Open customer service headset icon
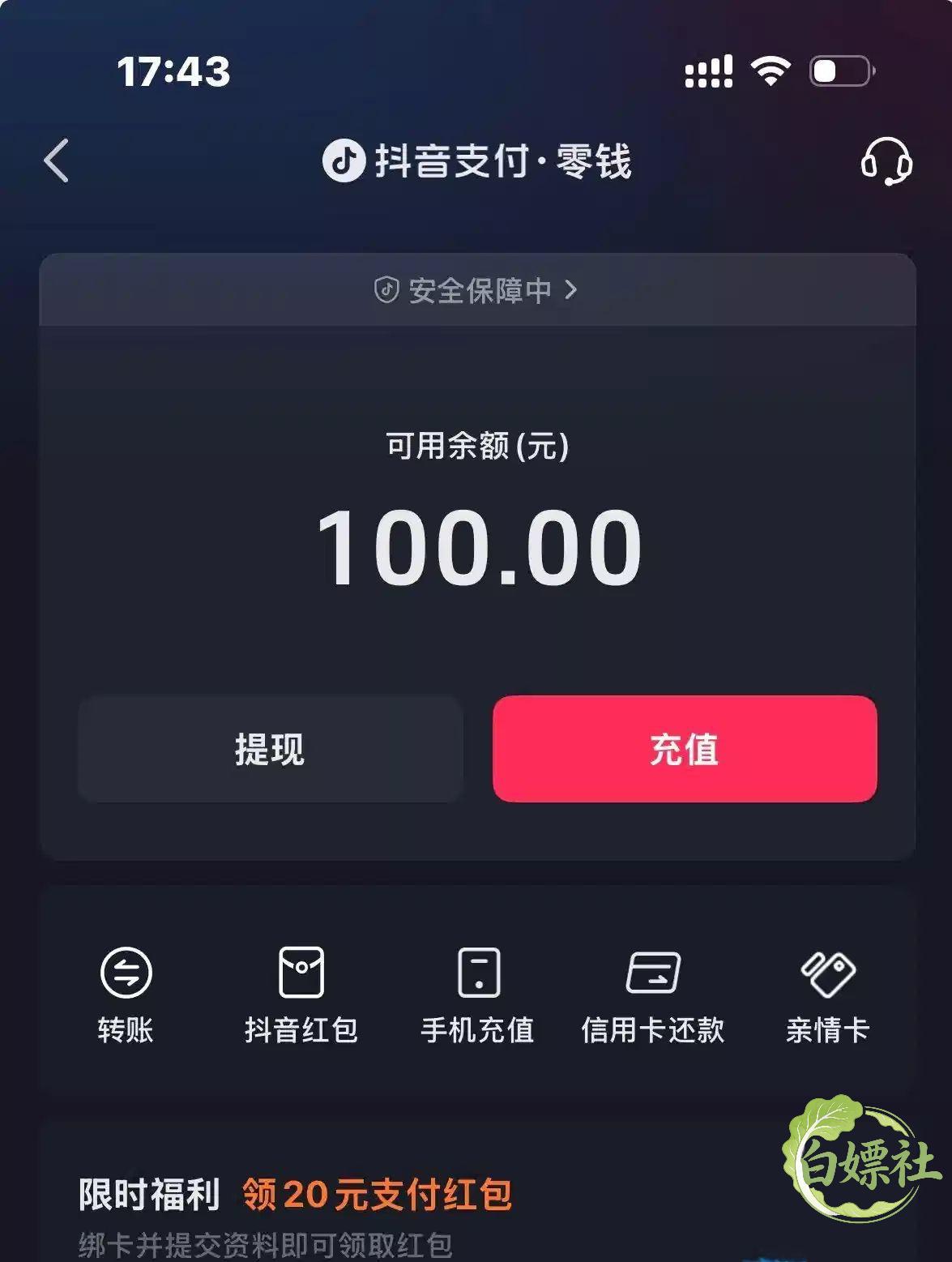Image resolution: width=952 pixels, height=1262 pixels. [886, 160]
